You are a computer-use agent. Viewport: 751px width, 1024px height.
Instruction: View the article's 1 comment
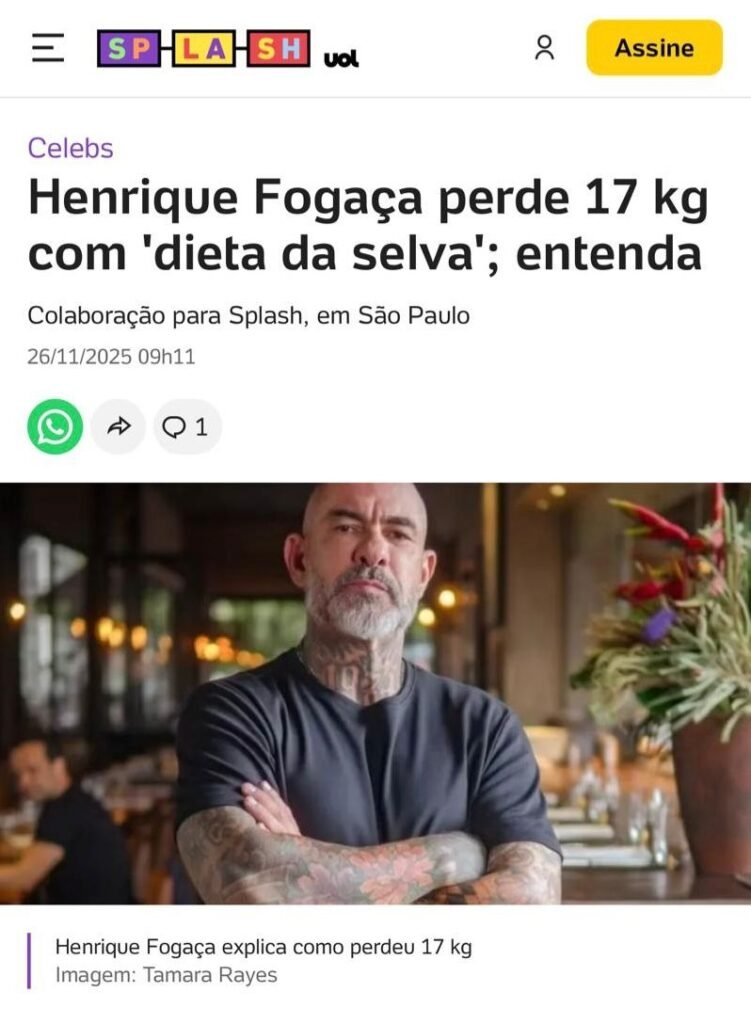[186, 427]
